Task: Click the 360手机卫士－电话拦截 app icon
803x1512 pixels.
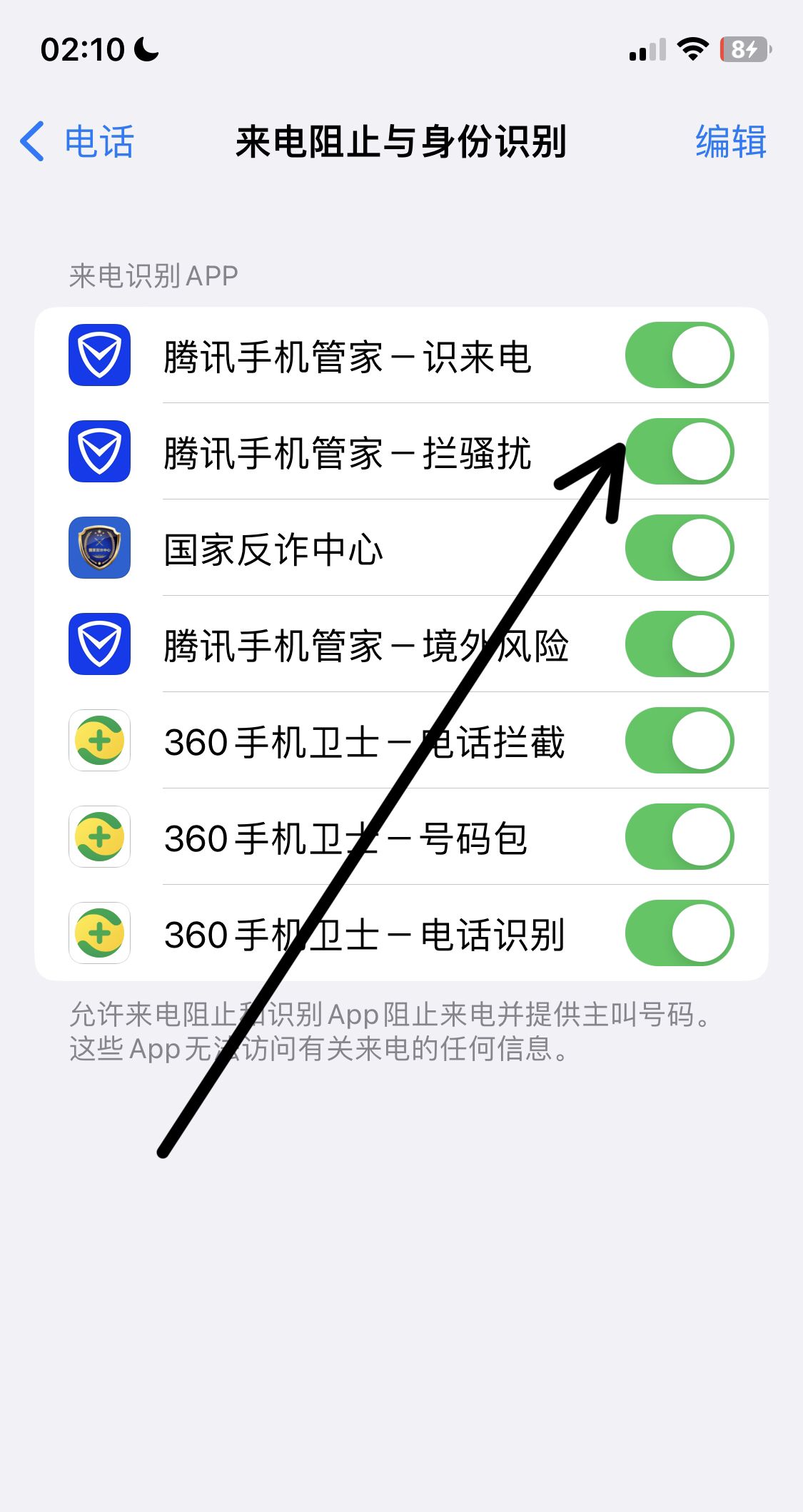Action: (99, 741)
